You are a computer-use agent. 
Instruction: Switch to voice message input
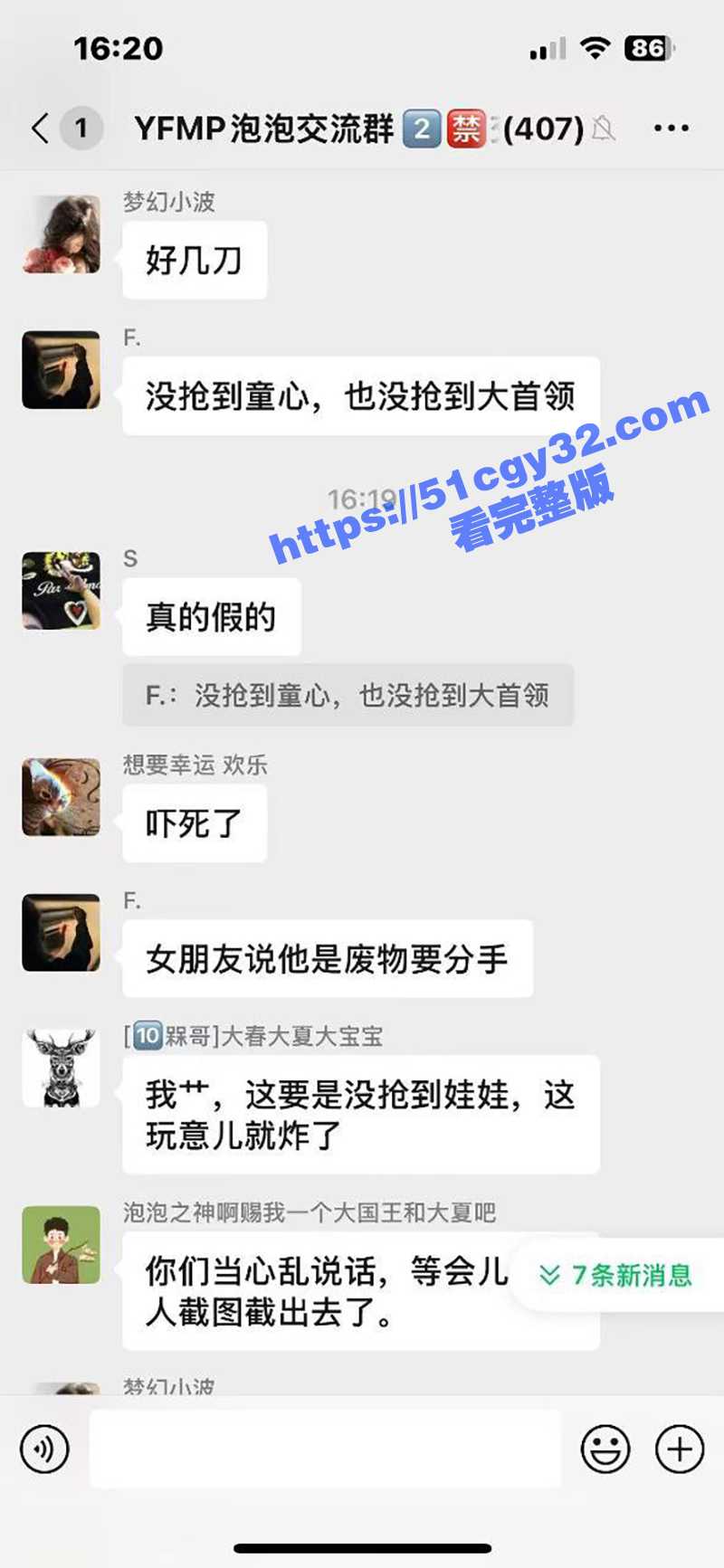pos(44,1449)
